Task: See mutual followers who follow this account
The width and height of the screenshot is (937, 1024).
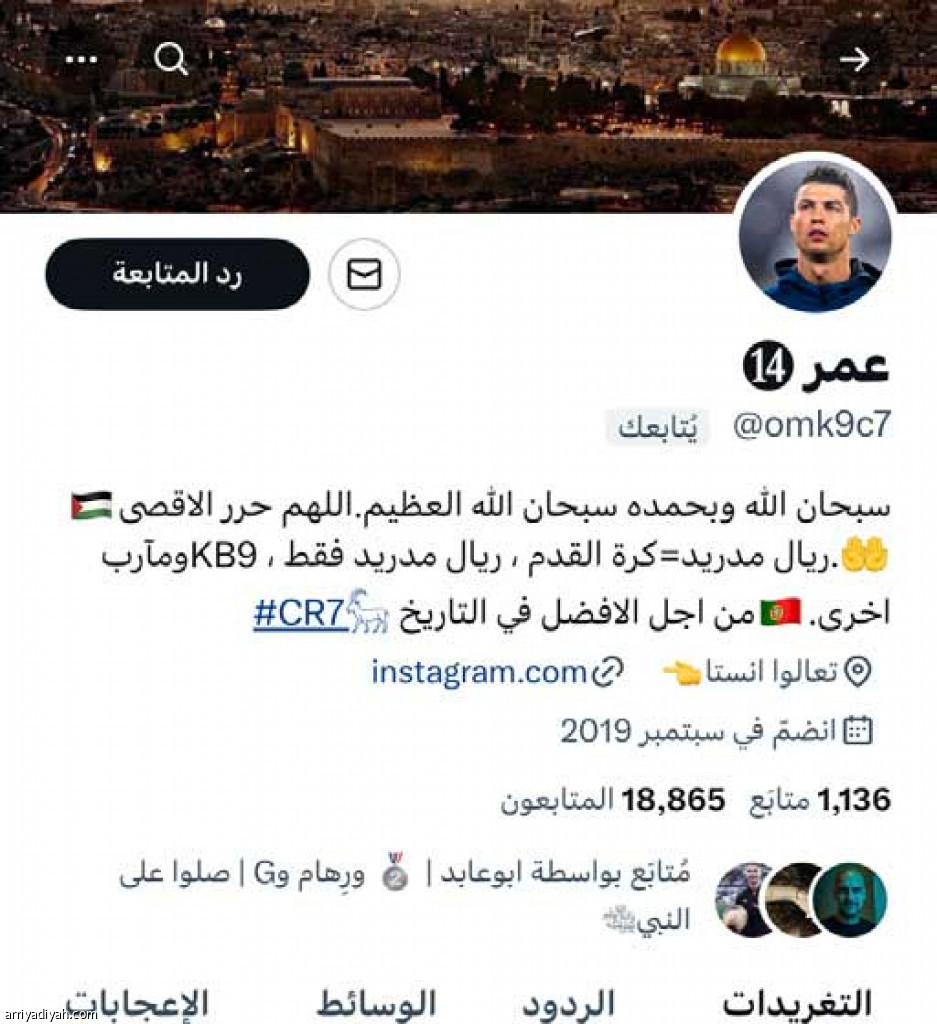Action: click(500, 896)
